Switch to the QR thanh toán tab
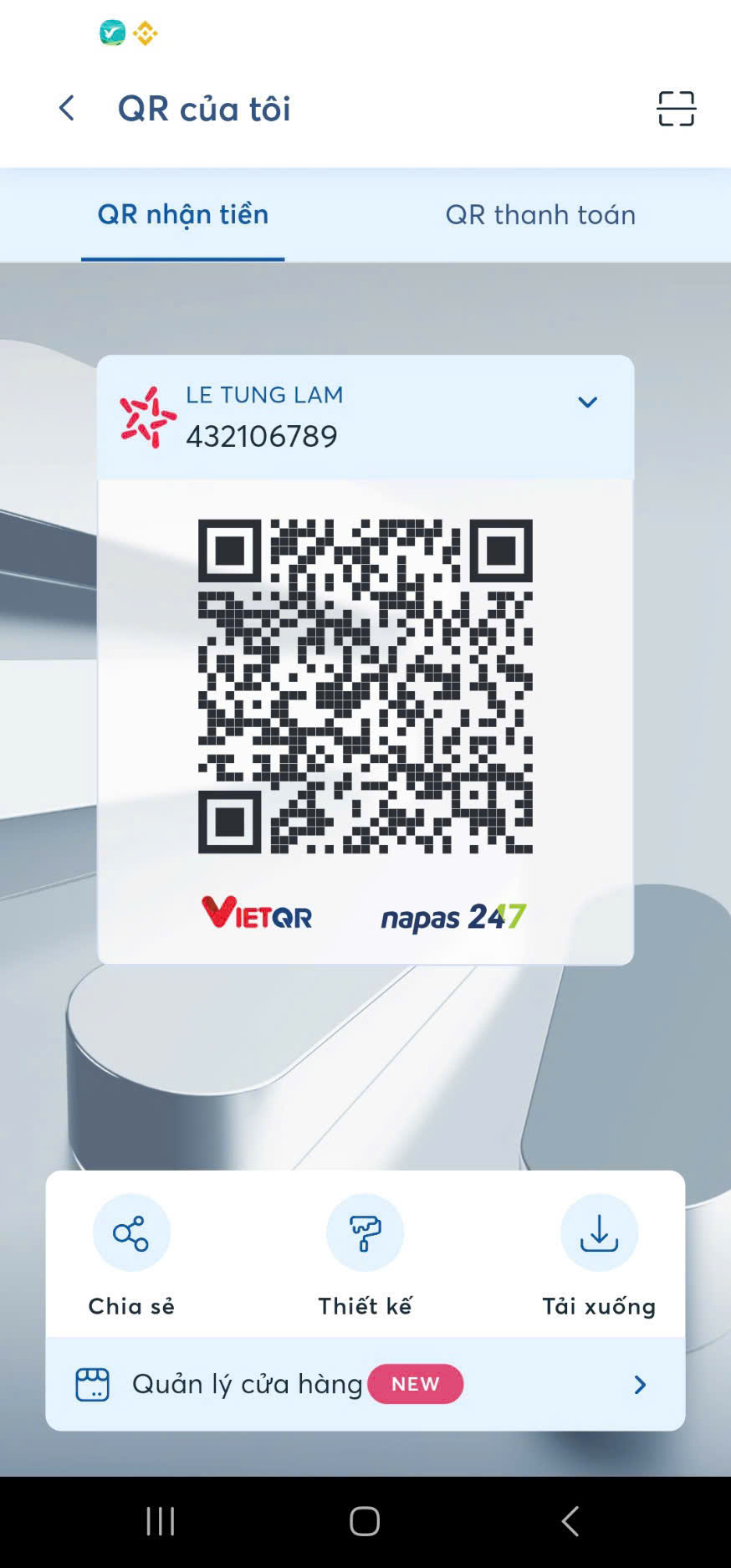The height and width of the screenshot is (1568, 731). coord(540,215)
